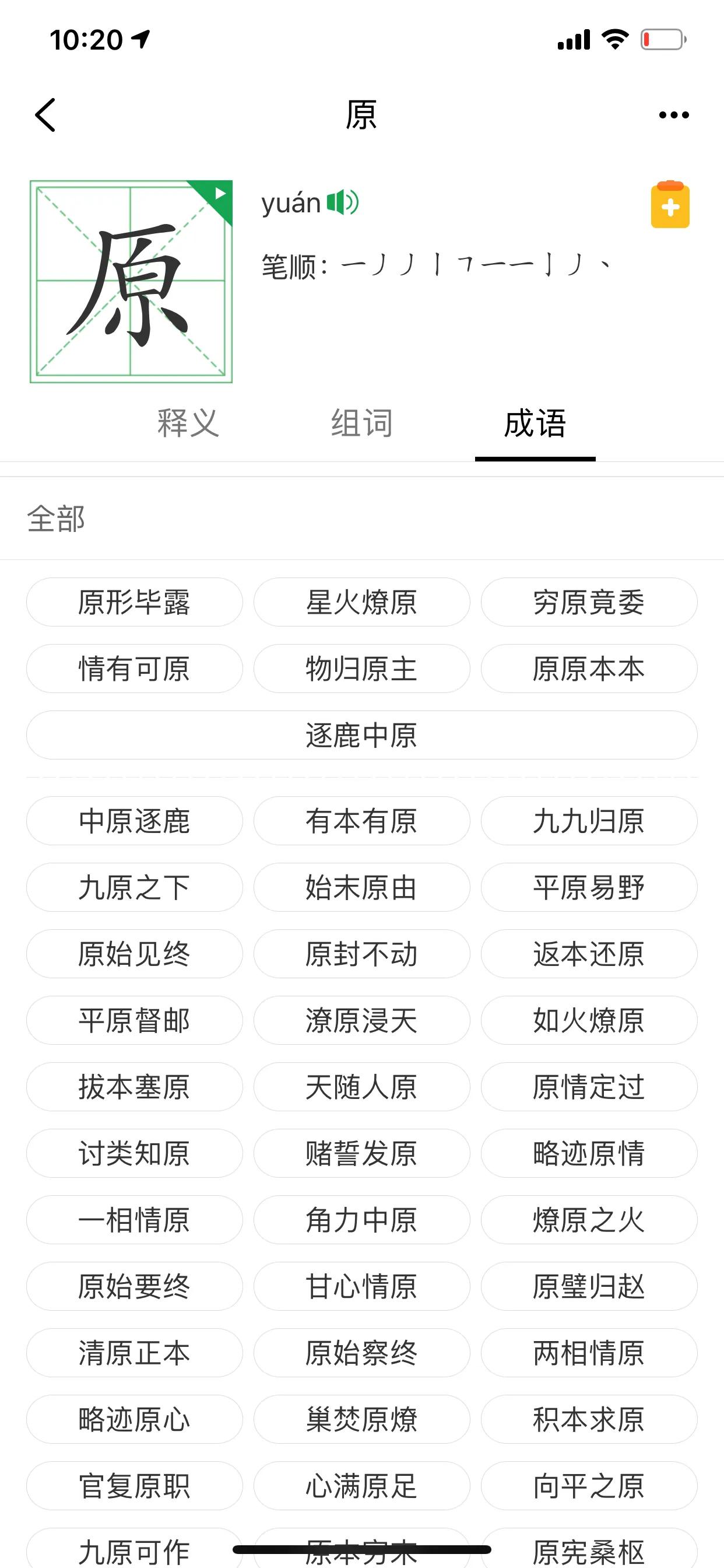Open the idiom 星火燎原
This screenshot has width=724, height=1568.
pyautogui.click(x=361, y=602)
